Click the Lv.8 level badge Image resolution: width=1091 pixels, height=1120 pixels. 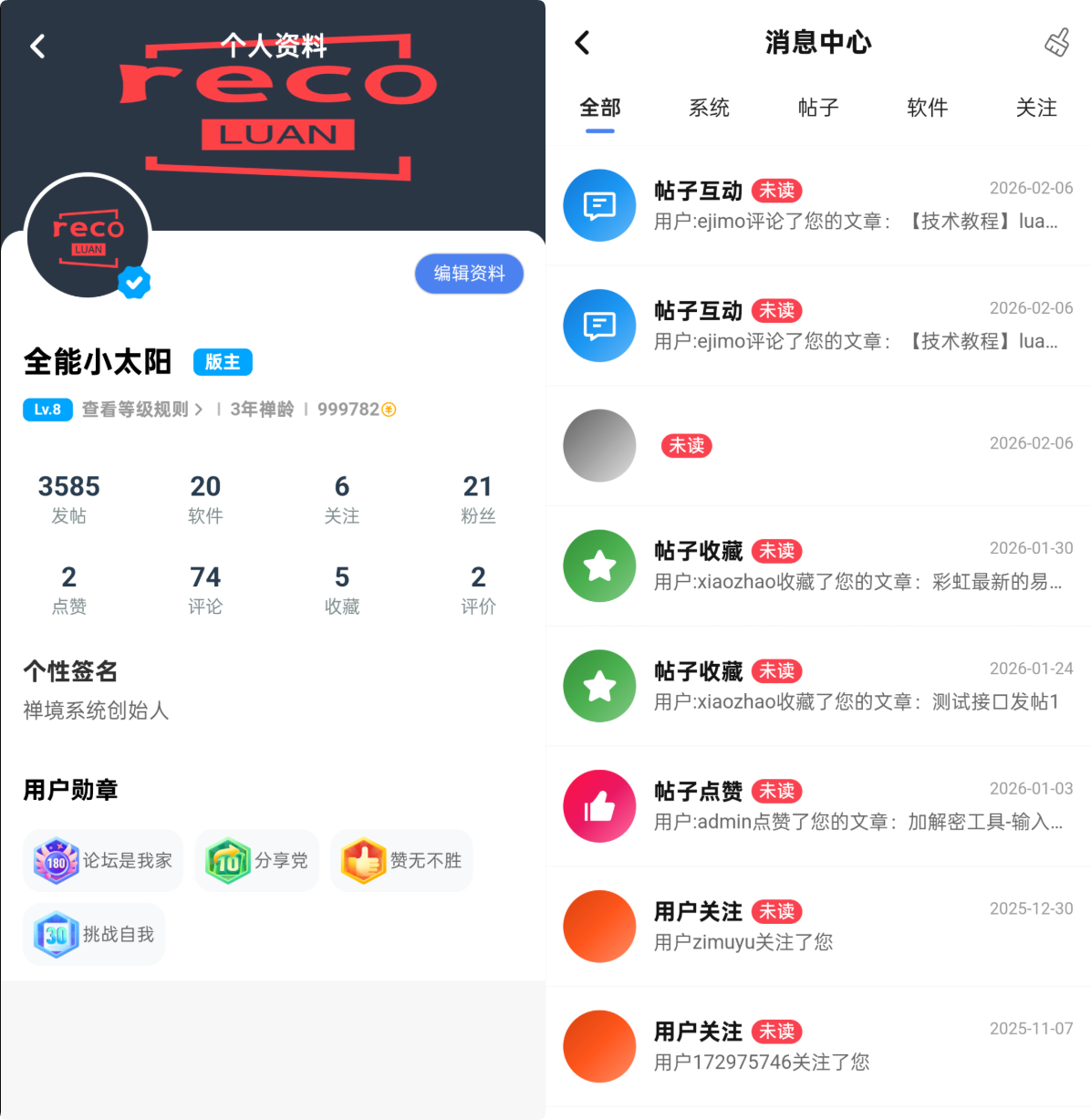pos(47,410)
